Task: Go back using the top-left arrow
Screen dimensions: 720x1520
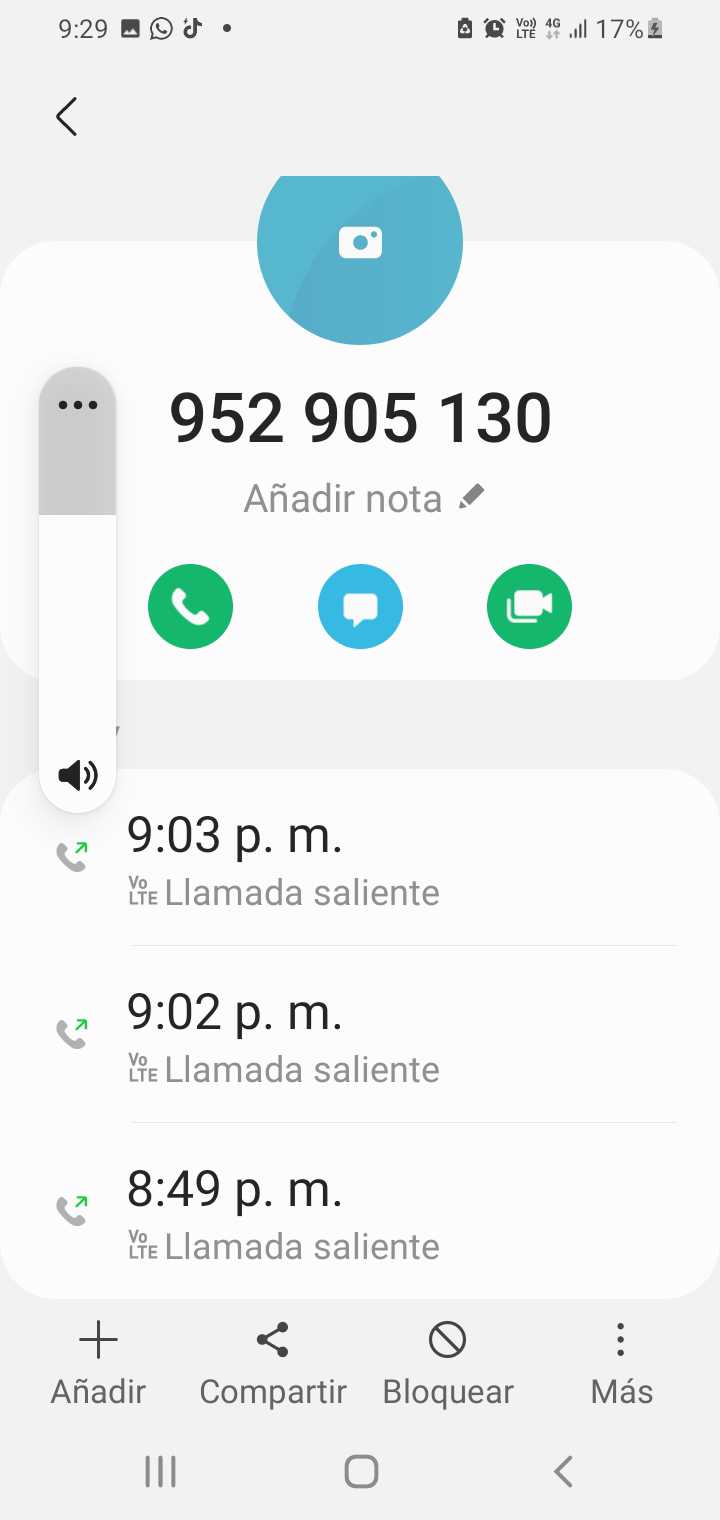Action: pyautogui.click(x=67, y=117)
